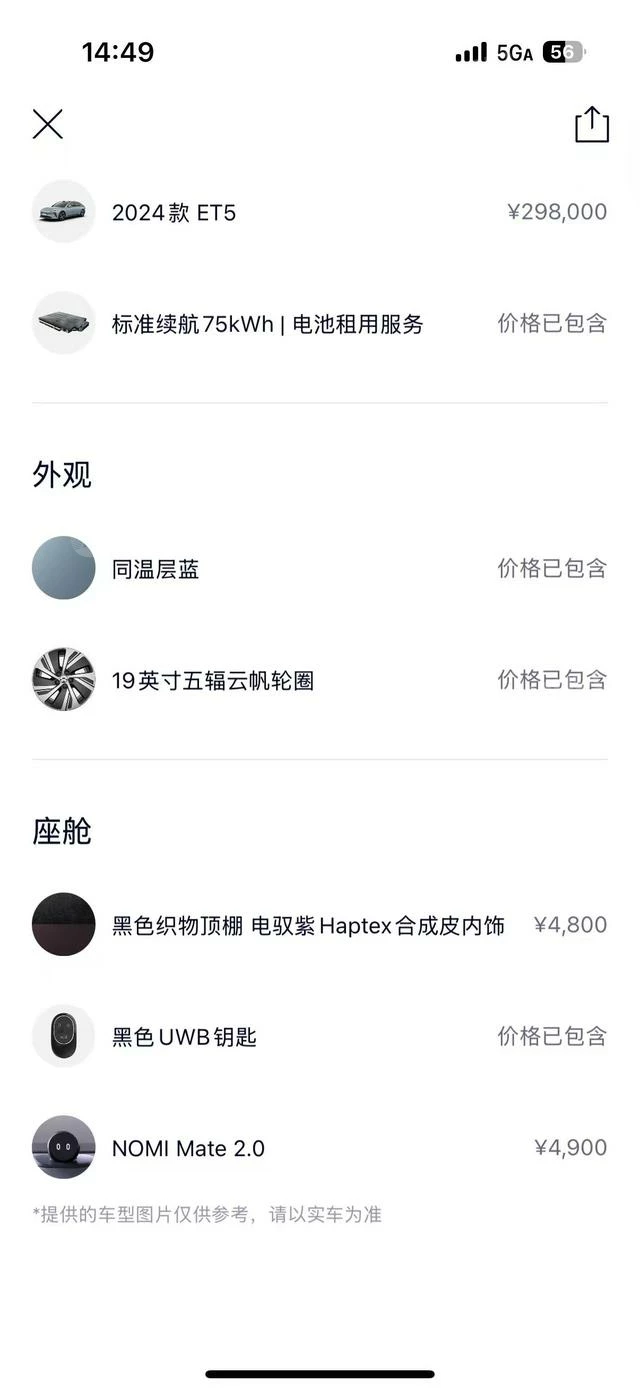Close the ET5 configuration summary
The width and height of the screenshot is (640, 1391).
pyautogui.click(x=48, y=124)
